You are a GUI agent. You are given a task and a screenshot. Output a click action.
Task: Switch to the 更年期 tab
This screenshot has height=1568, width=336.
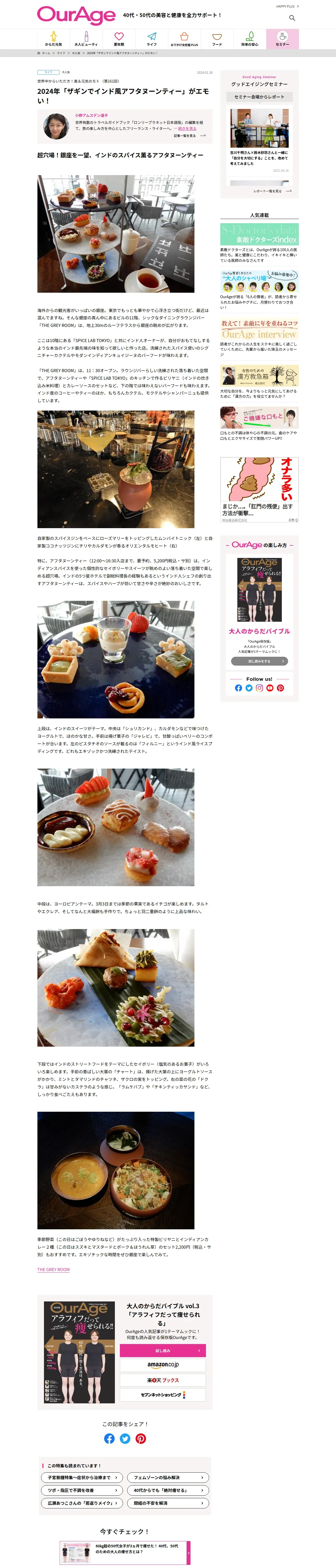pyautogui.click(x=119, y=39)
